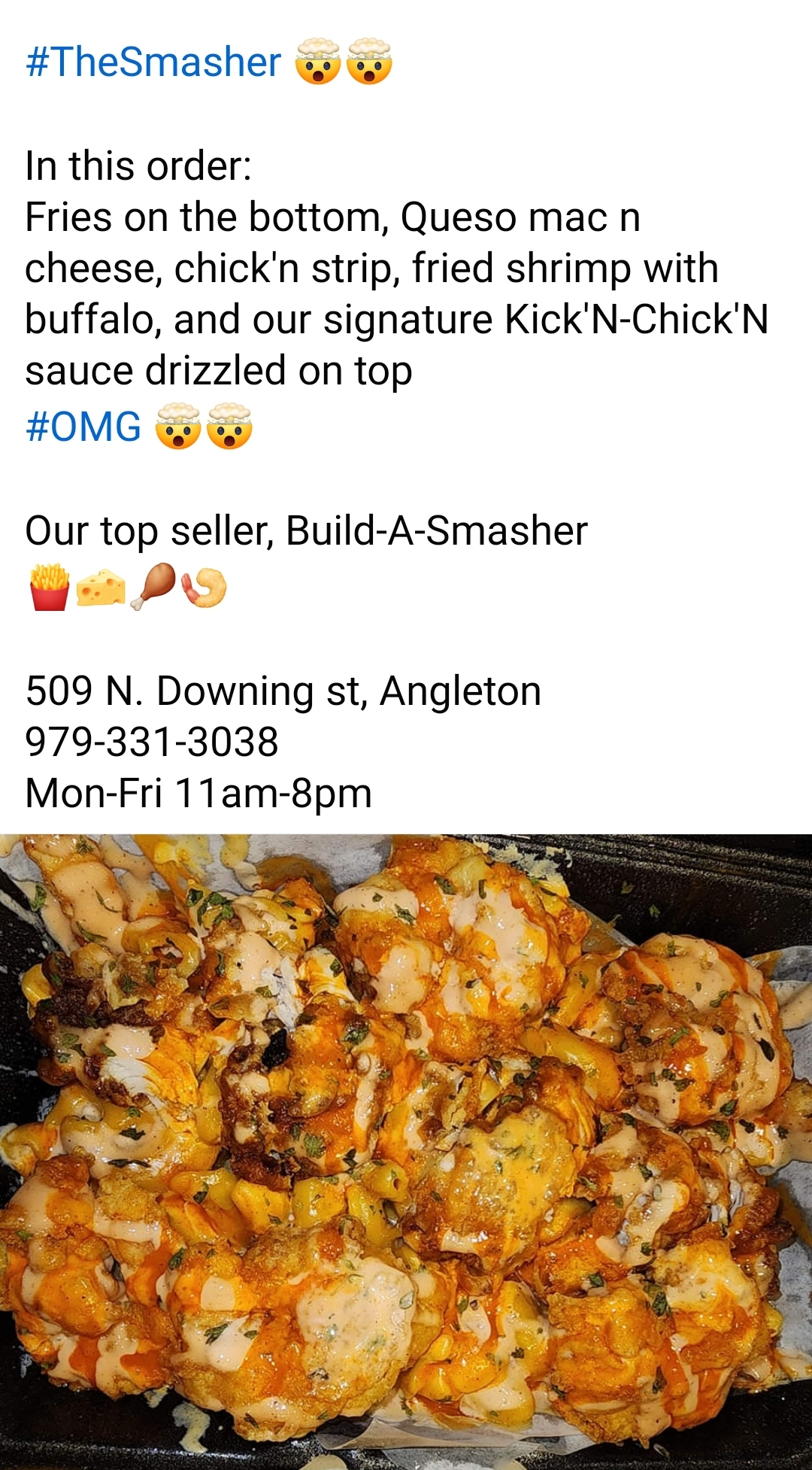Viewport: 812px width, 1470px height.
Task: Open the #TheSmasher hashtag link
Action: (153, 62)
